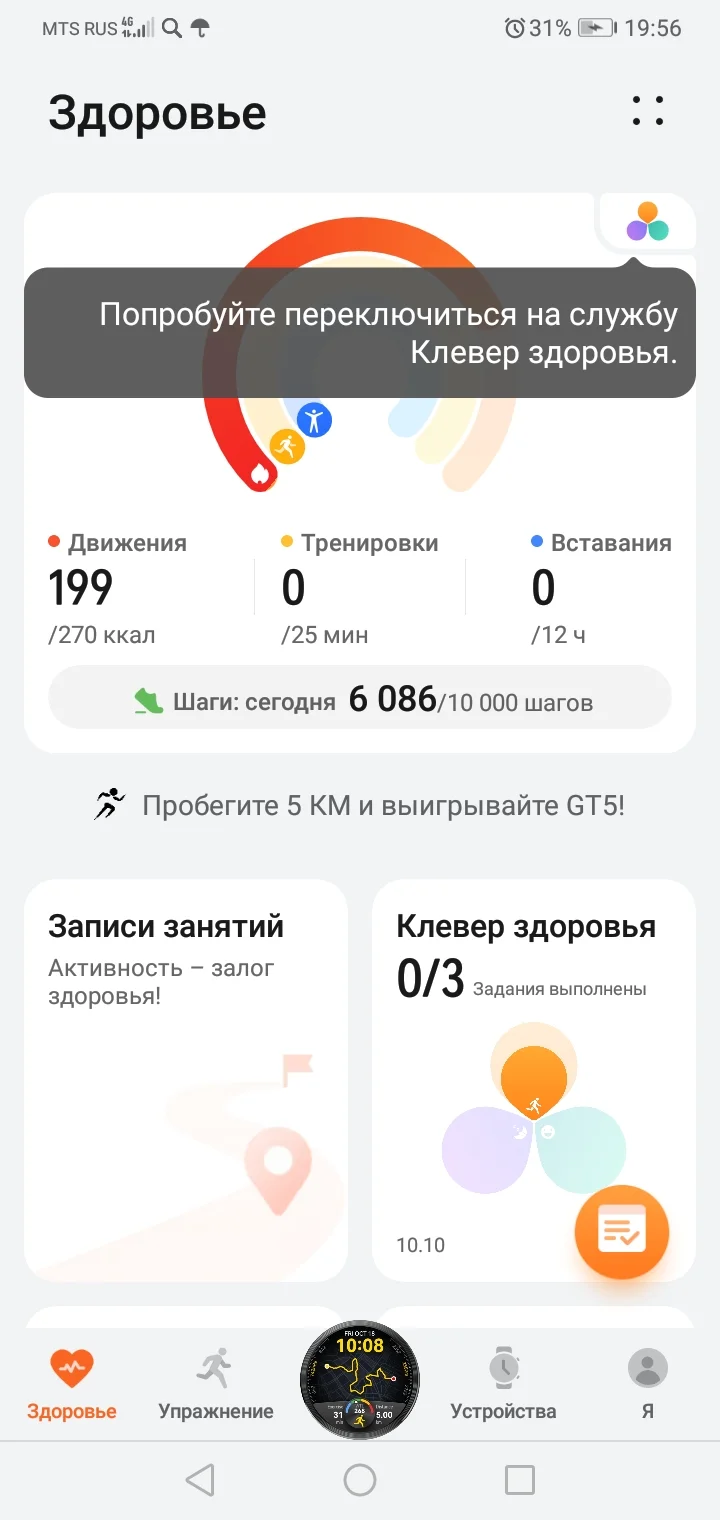Tap the Android back navigation button

200,1479
